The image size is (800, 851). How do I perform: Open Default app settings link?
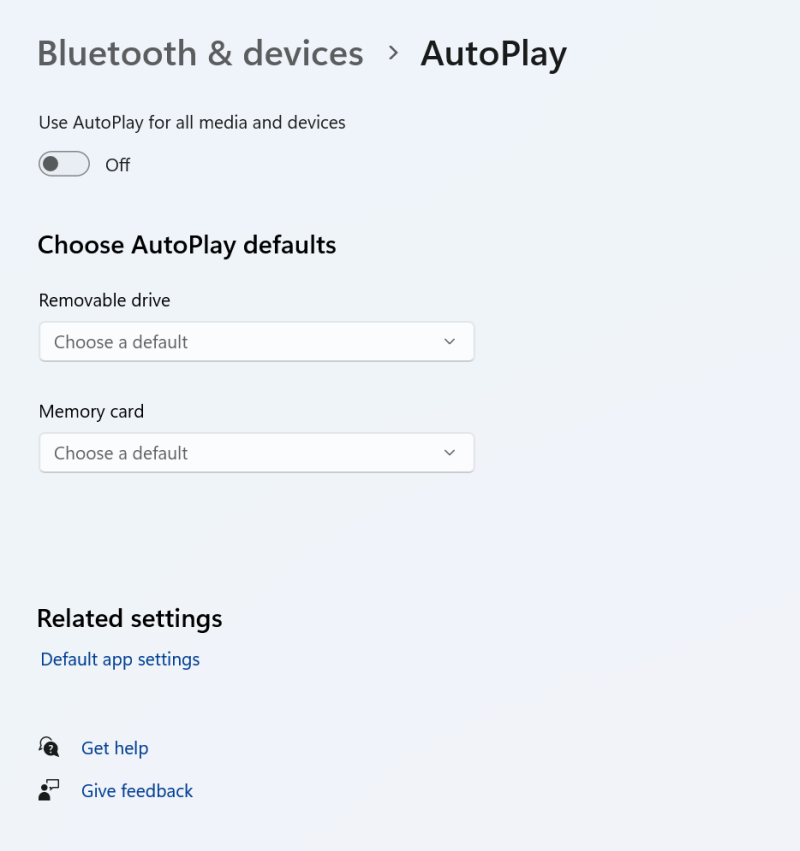pos(120,660)
